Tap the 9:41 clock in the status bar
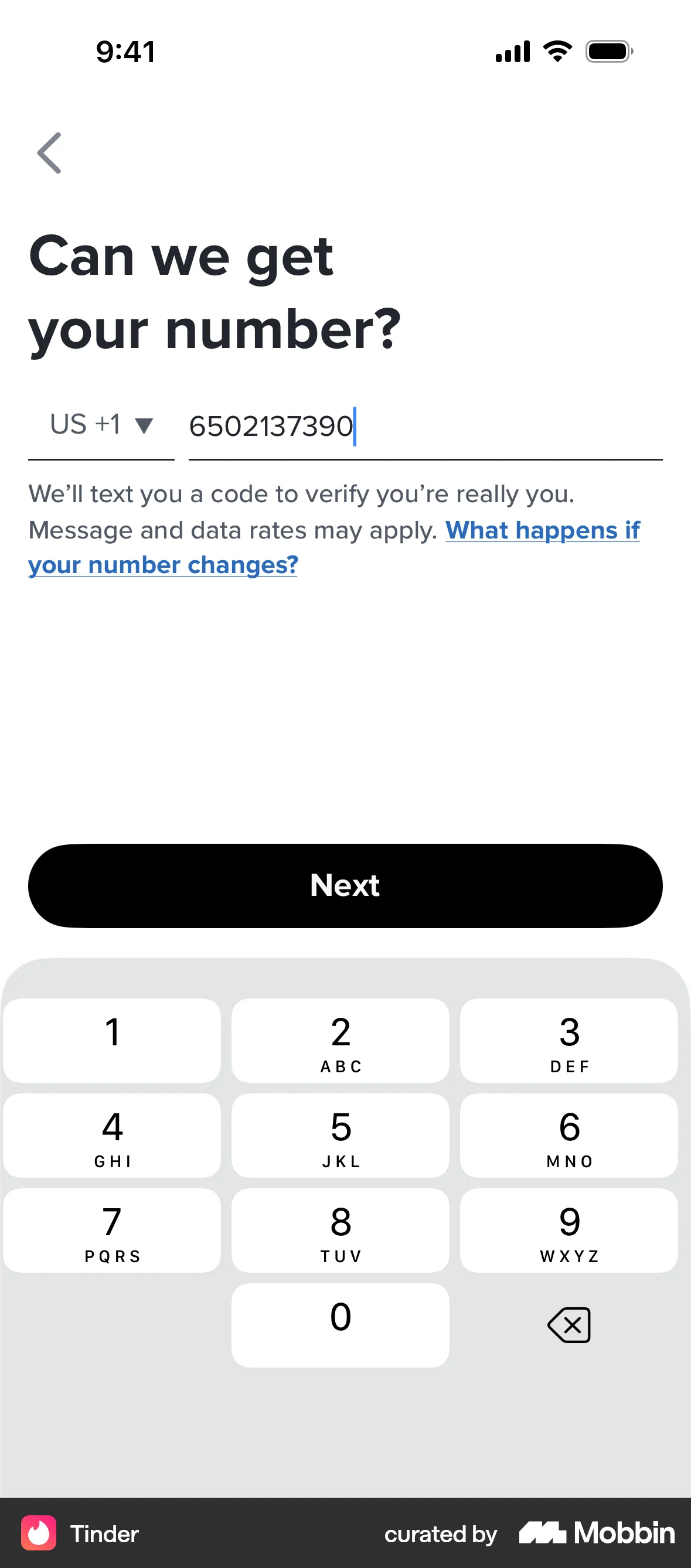The height and width of the screenshot is (1568, 691). tap(124, 52)
